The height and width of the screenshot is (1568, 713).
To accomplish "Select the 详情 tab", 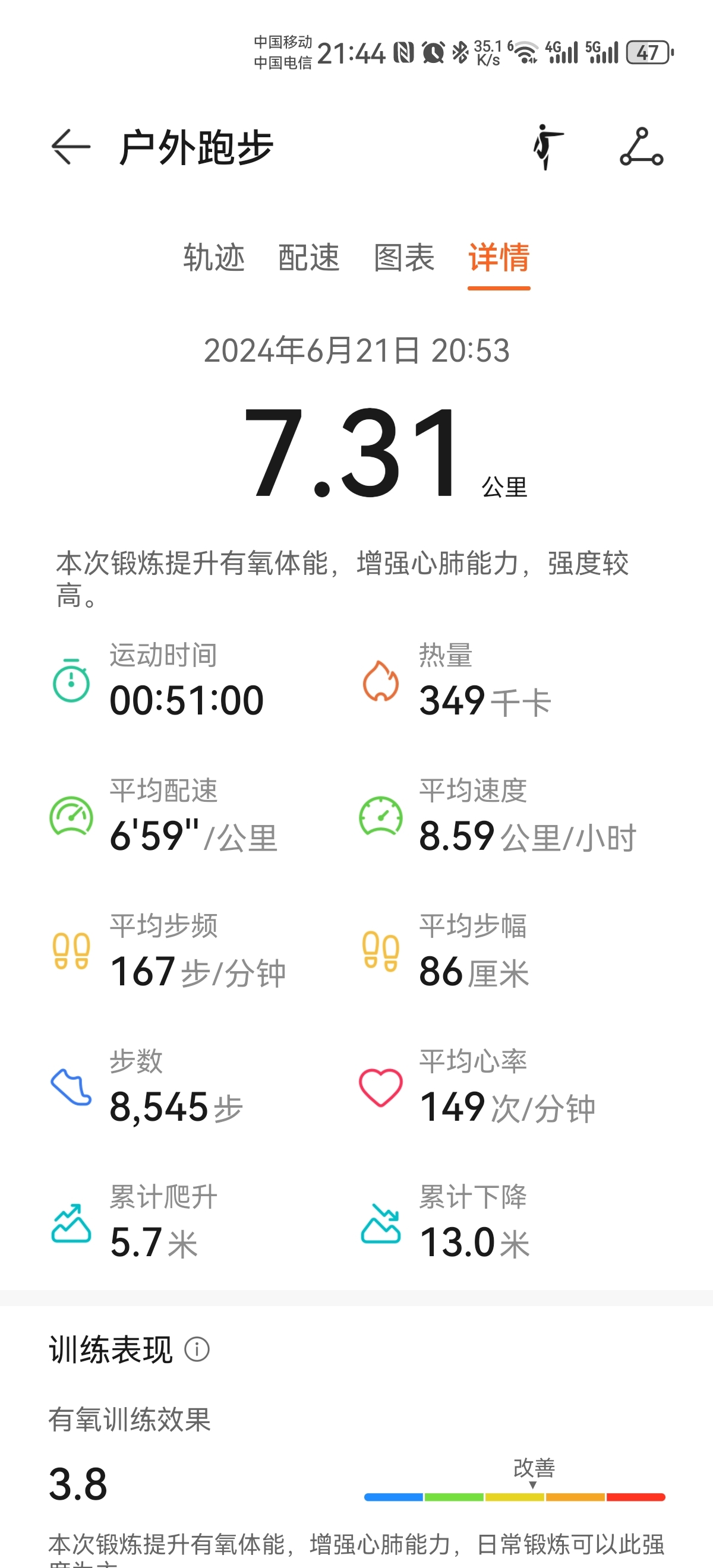I will pos(499,258).
